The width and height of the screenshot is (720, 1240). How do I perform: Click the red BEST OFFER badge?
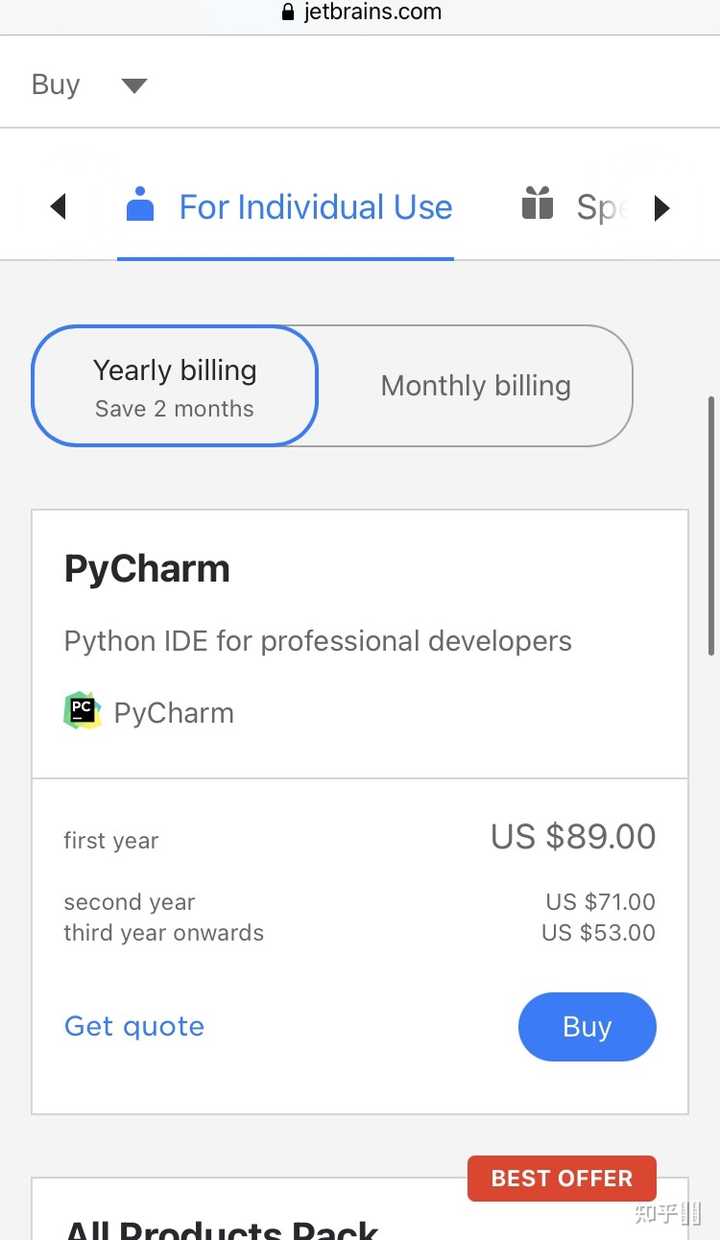click(561, 1178)
